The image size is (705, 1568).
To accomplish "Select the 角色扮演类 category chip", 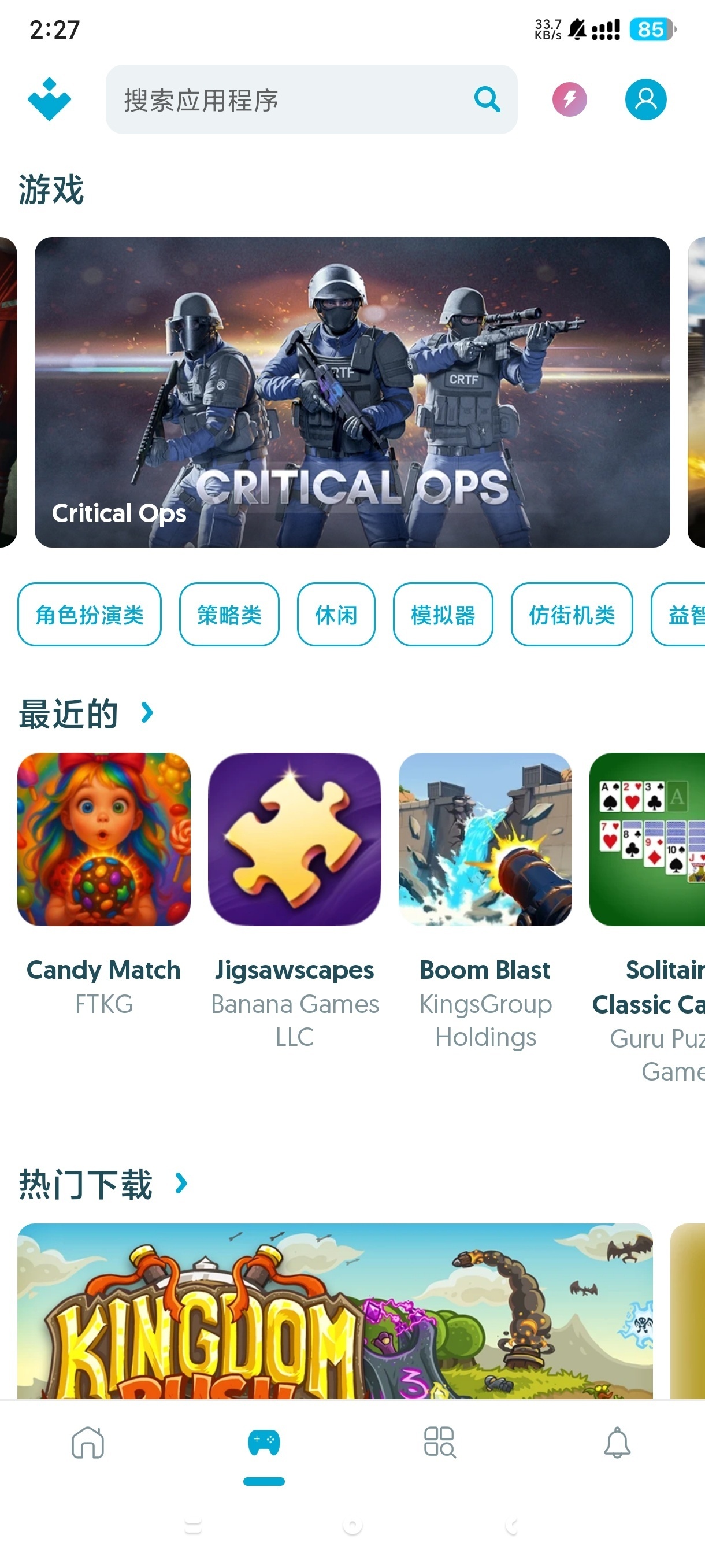I will pyautogui.click(x=90, y=615).
